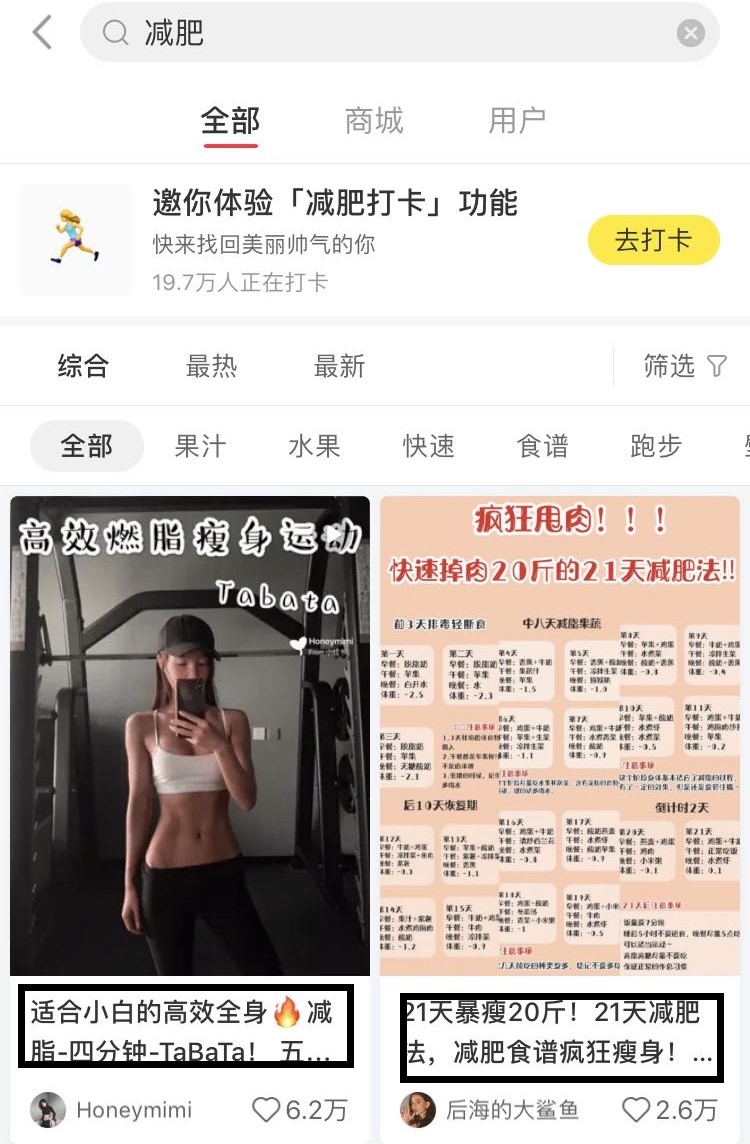Like the post by 后海的大鲨鱼
The image size is (750, 1144).
[637, 1110]
